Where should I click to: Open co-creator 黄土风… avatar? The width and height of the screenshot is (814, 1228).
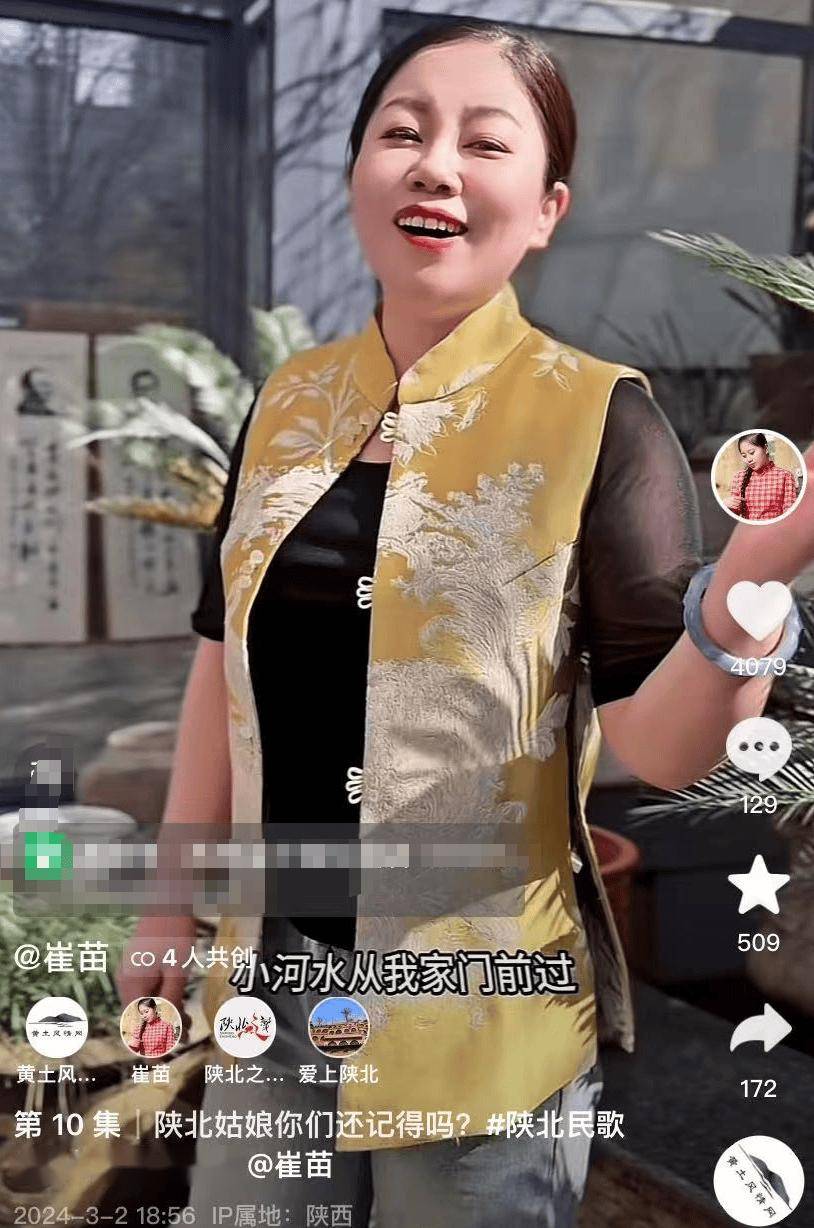click(56, 1027)
